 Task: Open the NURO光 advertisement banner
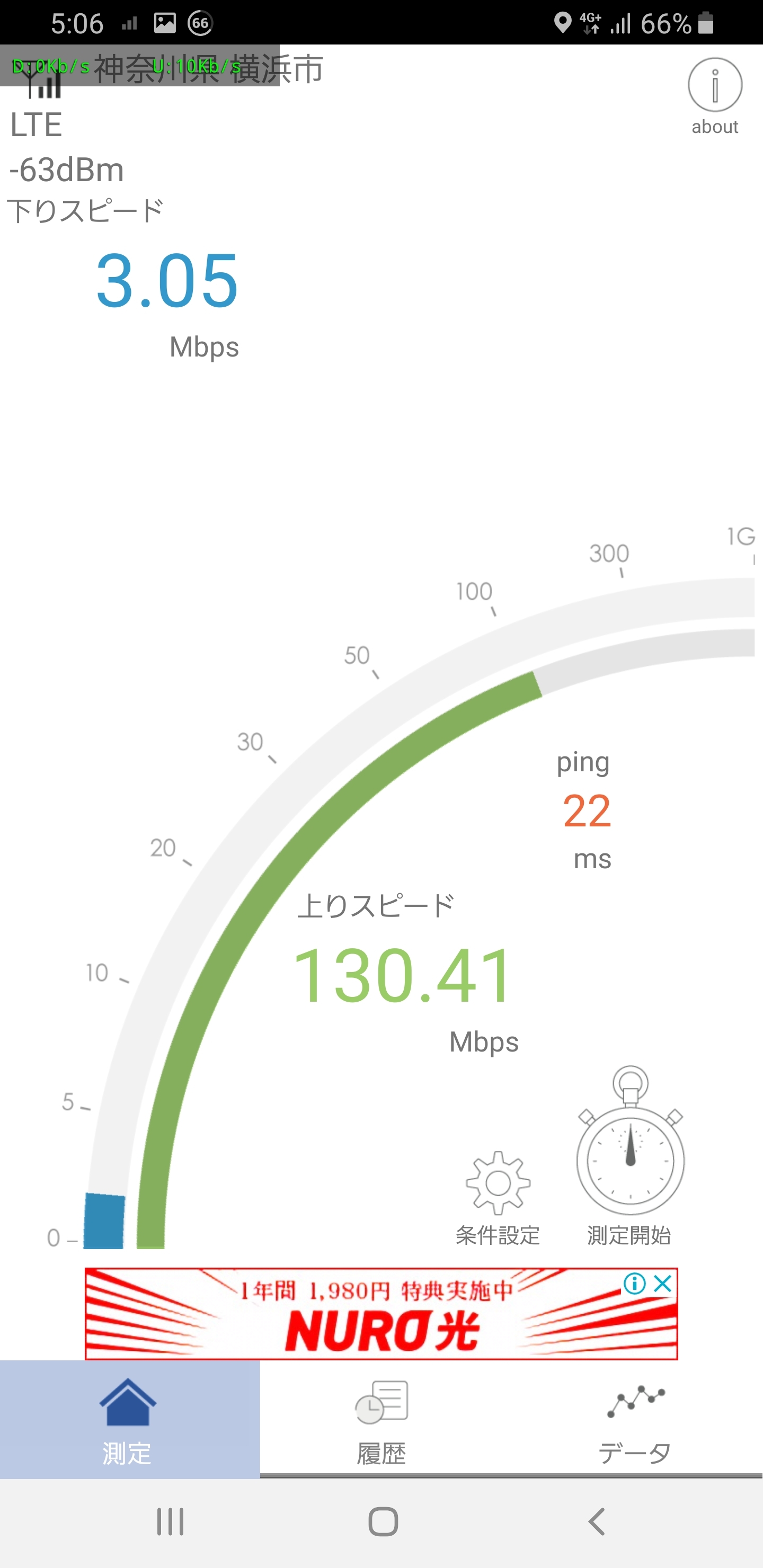click(x=381, y=1314)
